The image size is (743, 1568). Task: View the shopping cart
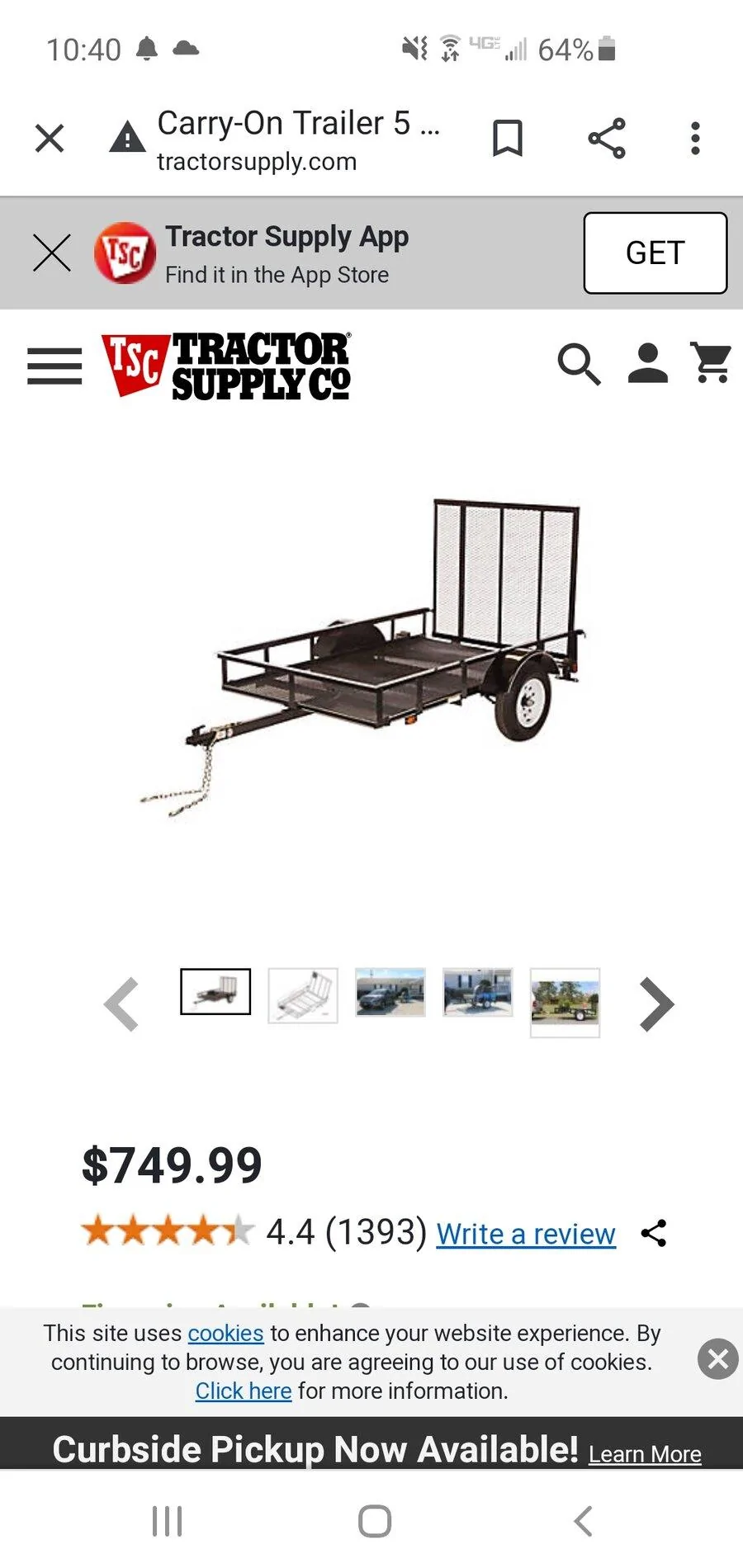click(x=711, y=362)
